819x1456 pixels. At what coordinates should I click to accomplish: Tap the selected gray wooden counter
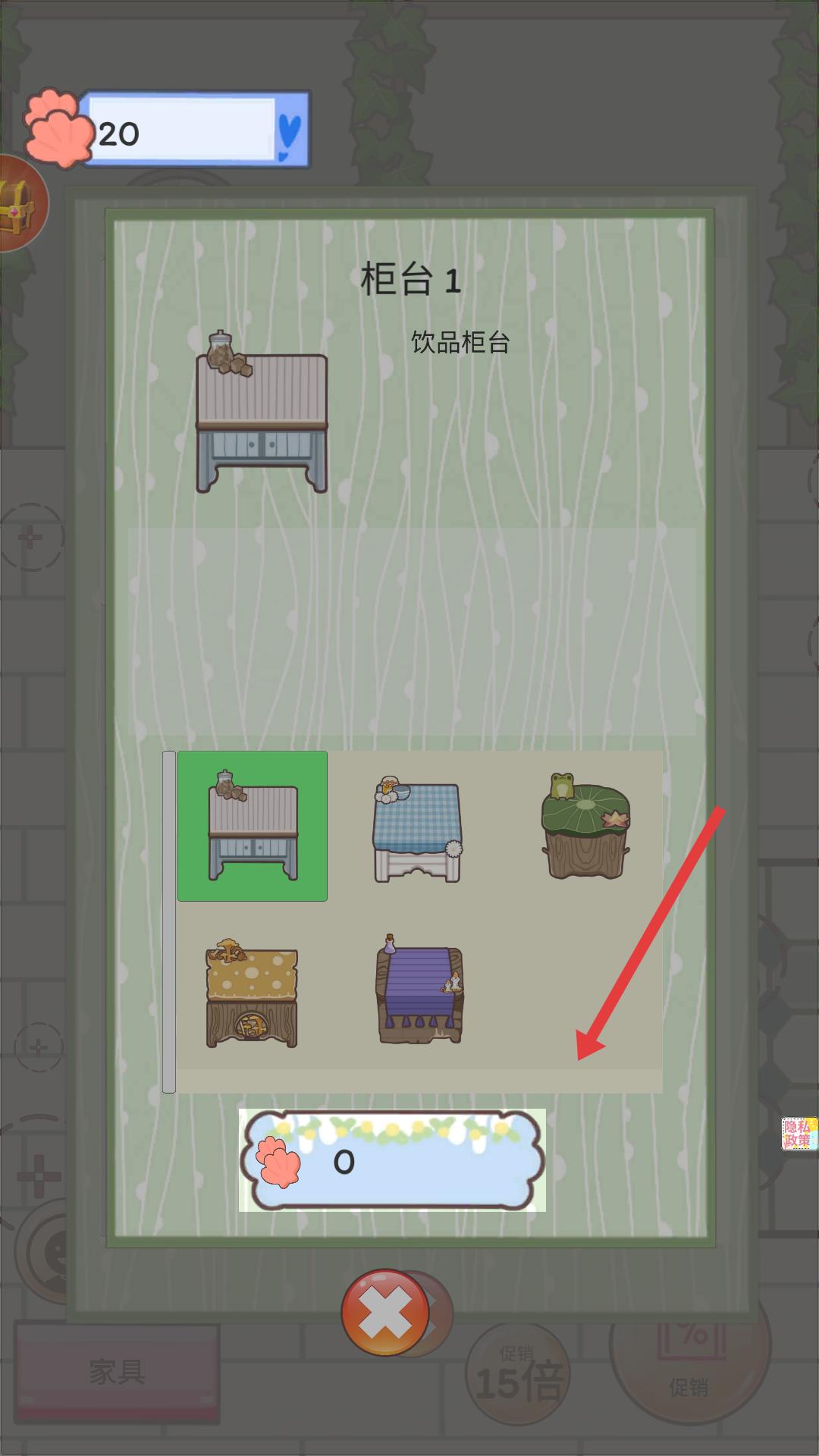coord(253,827)
